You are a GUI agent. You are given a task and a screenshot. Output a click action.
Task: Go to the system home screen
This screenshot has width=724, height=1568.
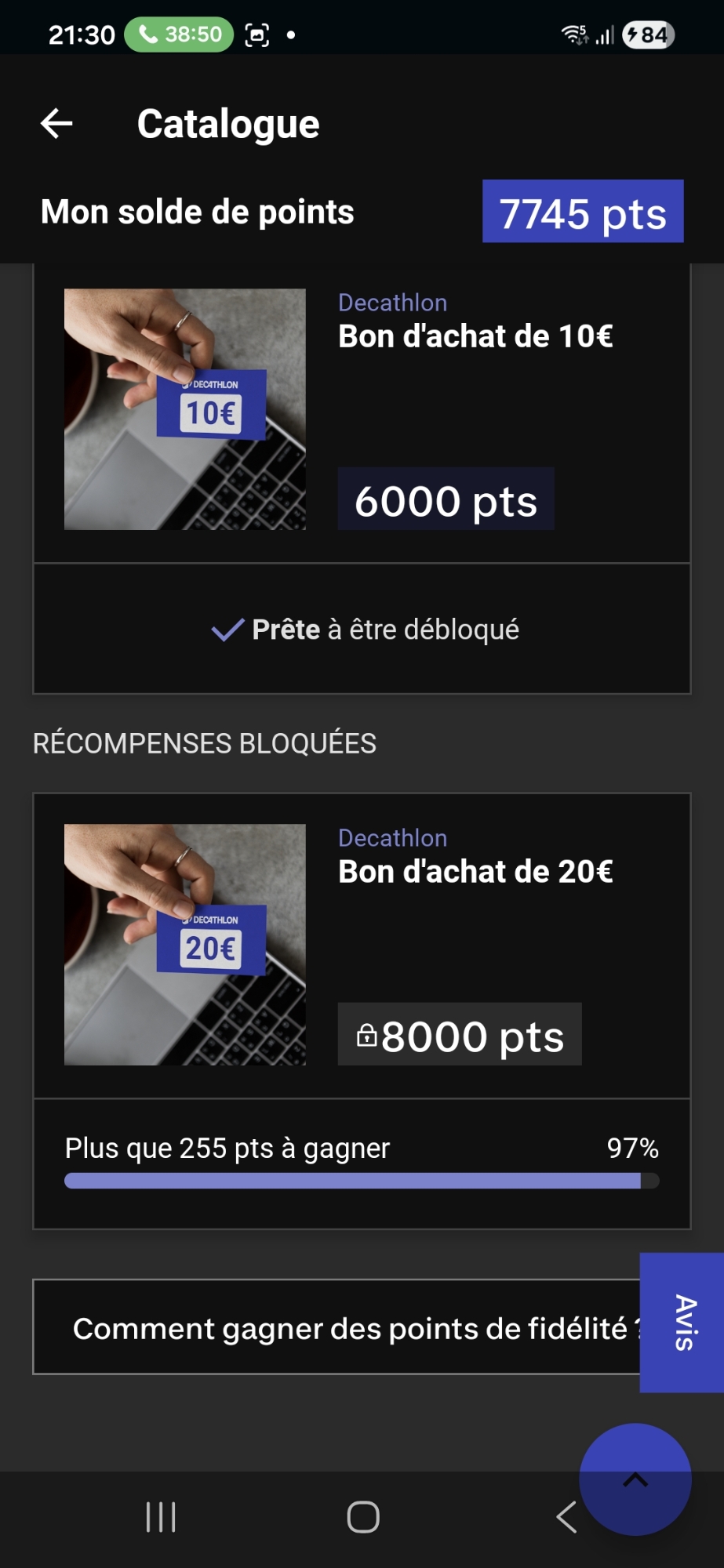362,1517
